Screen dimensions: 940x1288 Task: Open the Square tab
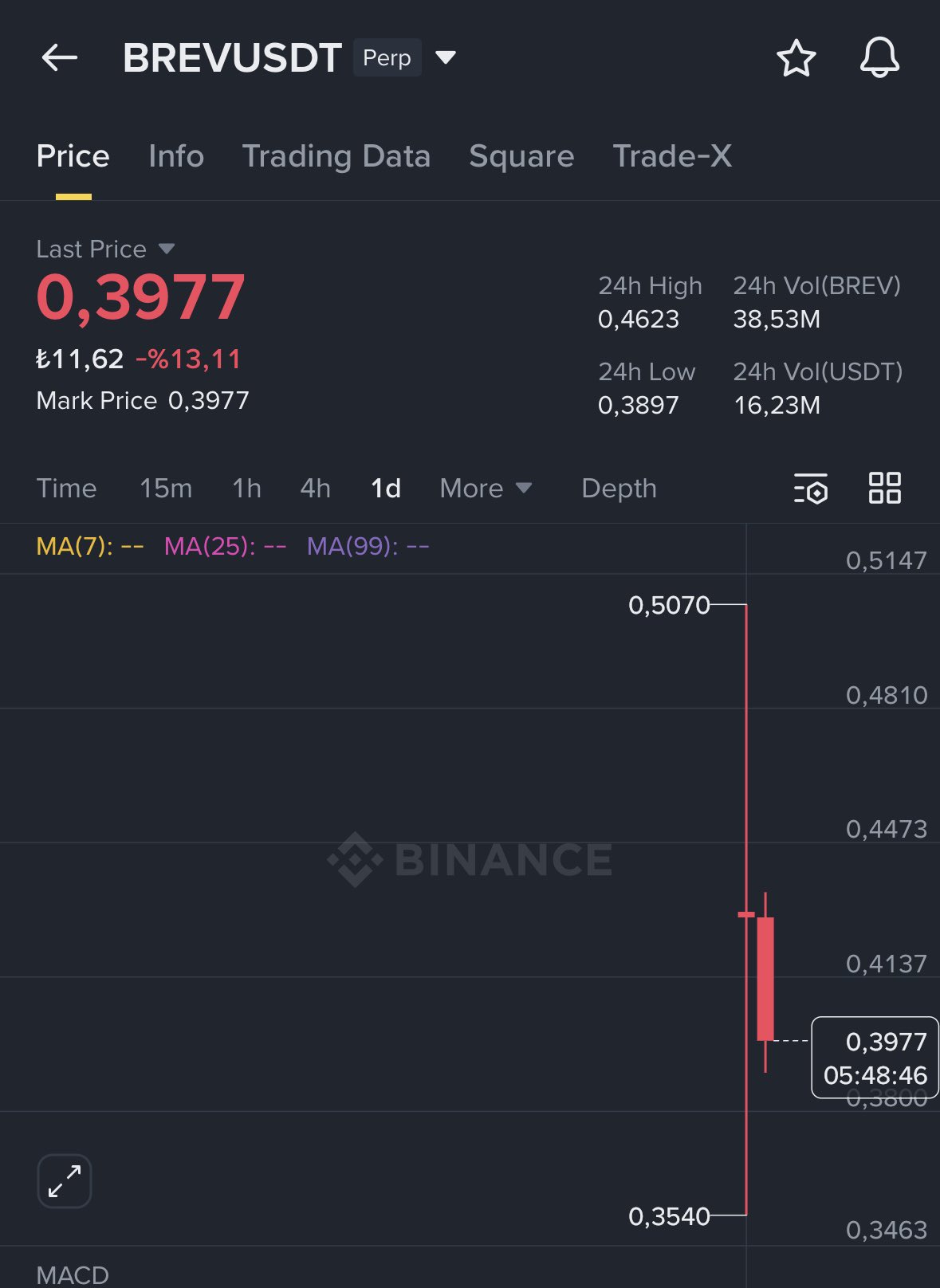pos(521,156)
